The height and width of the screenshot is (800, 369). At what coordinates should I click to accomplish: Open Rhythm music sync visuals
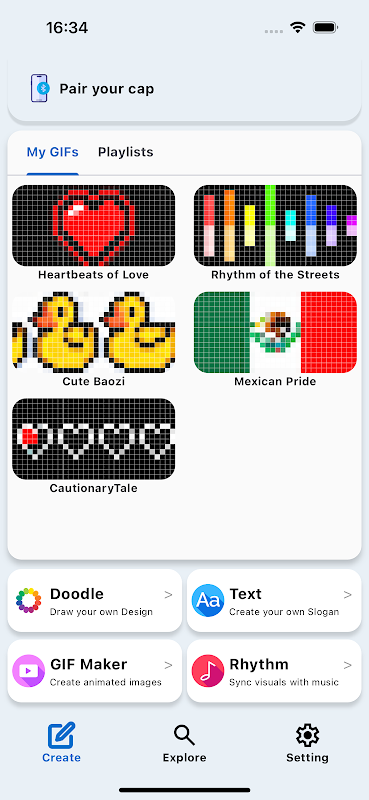click(x=274, y=671)
